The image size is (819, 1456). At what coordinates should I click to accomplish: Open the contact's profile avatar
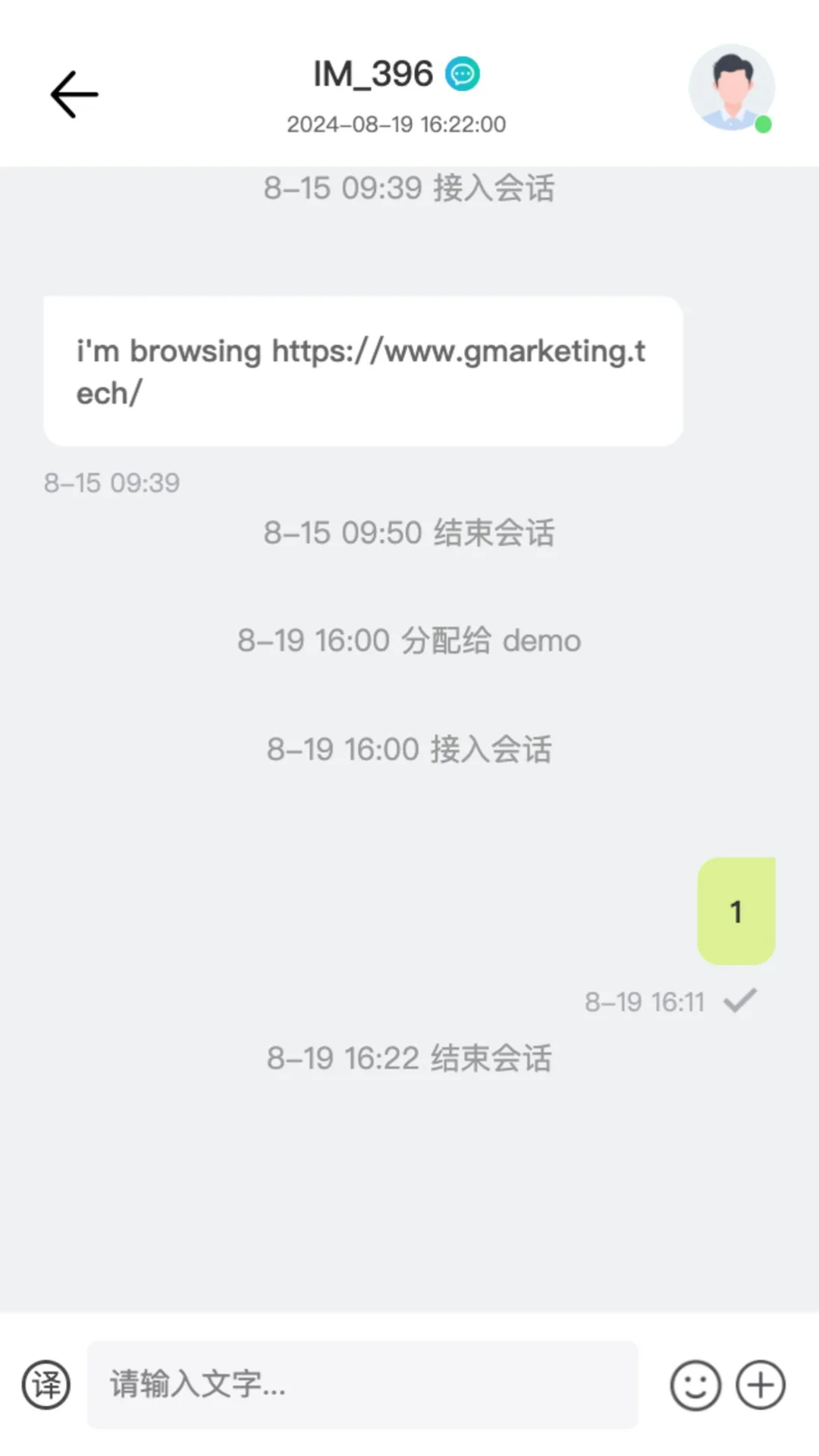click(730, 87)
